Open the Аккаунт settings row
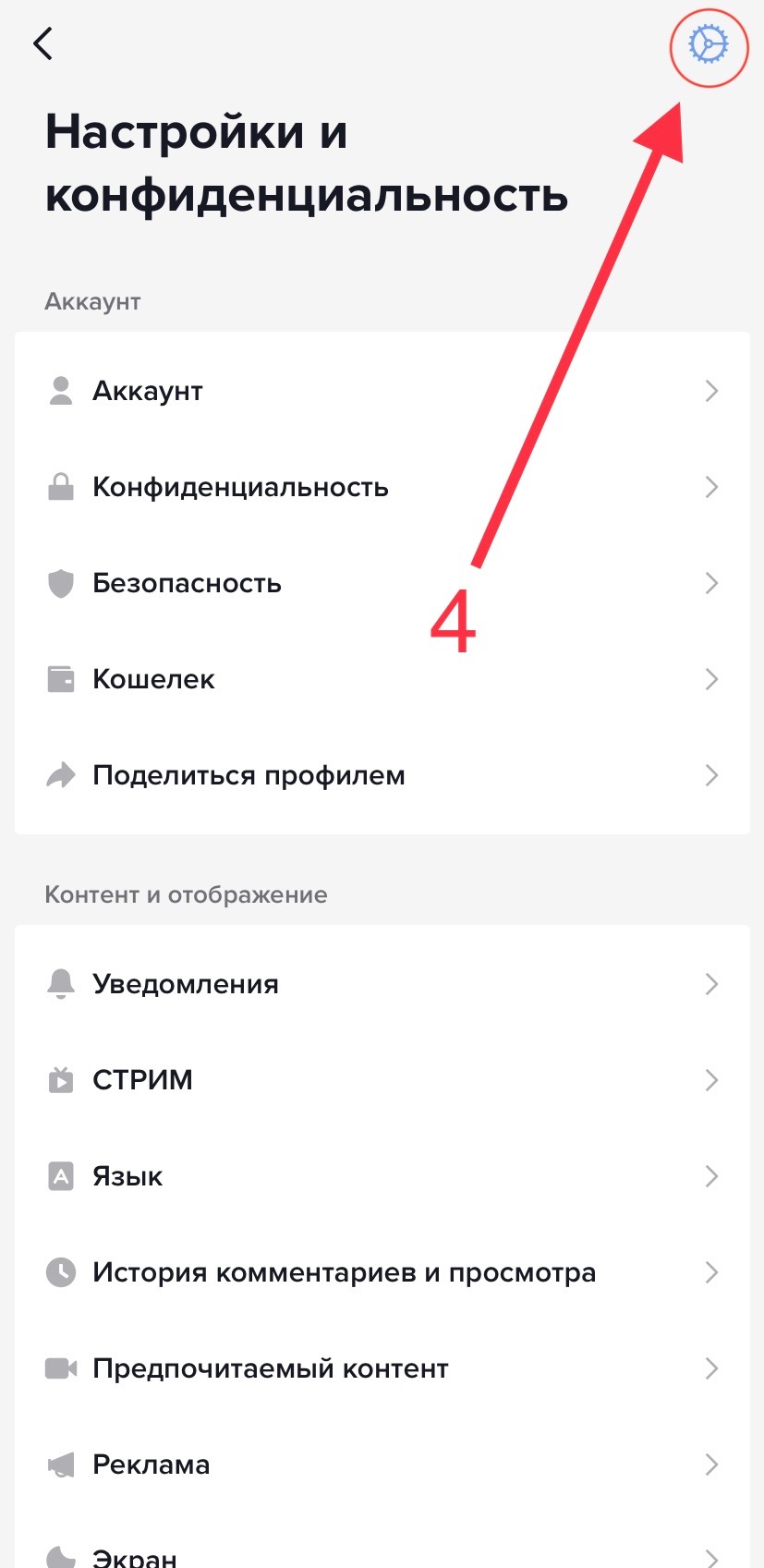This screenshot has height=1568, width=764. click(382, 391)
